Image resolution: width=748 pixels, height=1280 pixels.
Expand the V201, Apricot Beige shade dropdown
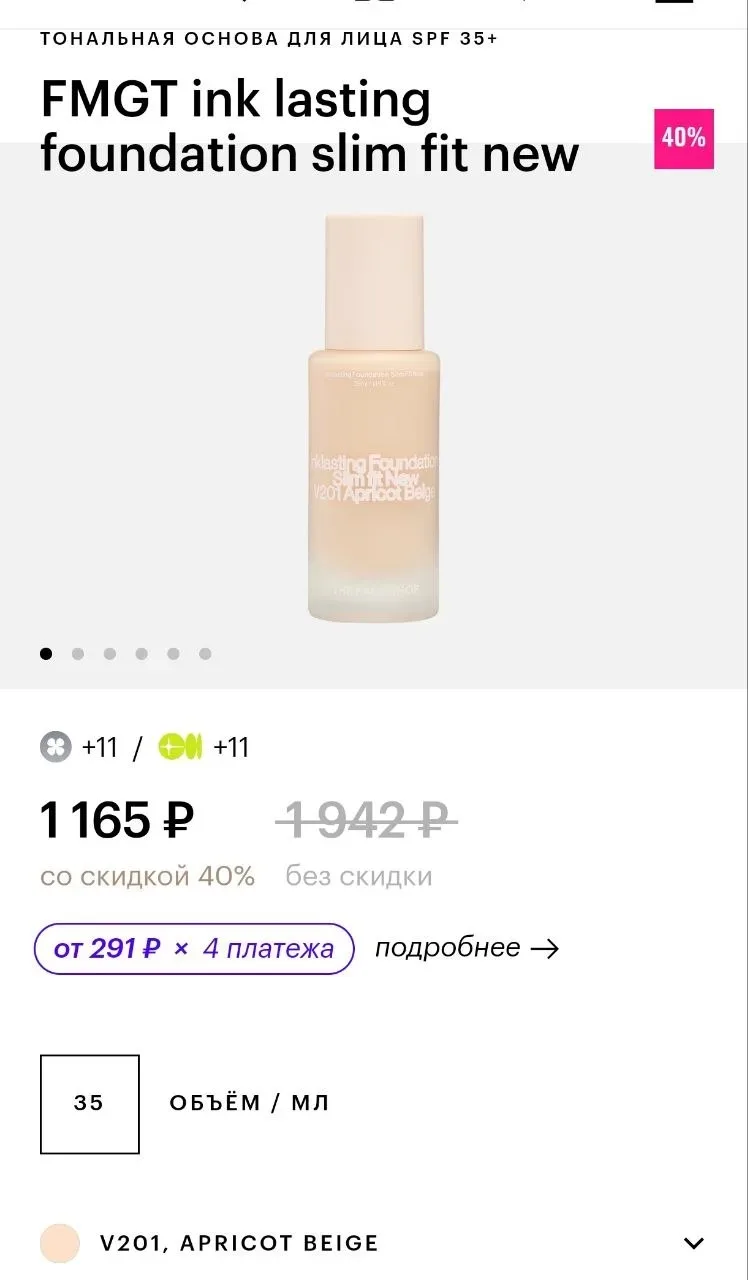point(693,1243)
